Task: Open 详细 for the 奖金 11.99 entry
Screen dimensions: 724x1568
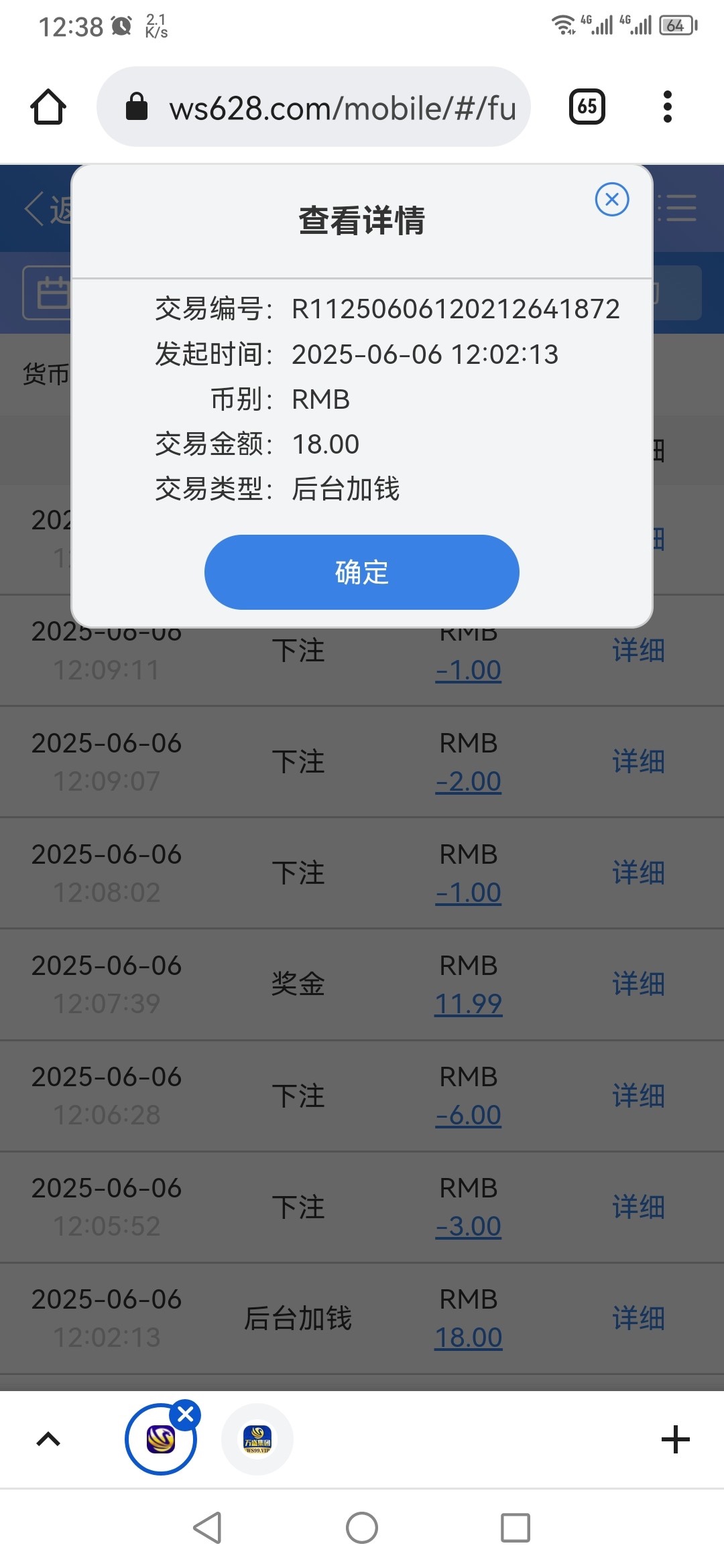Action: (x=638, y=984)
